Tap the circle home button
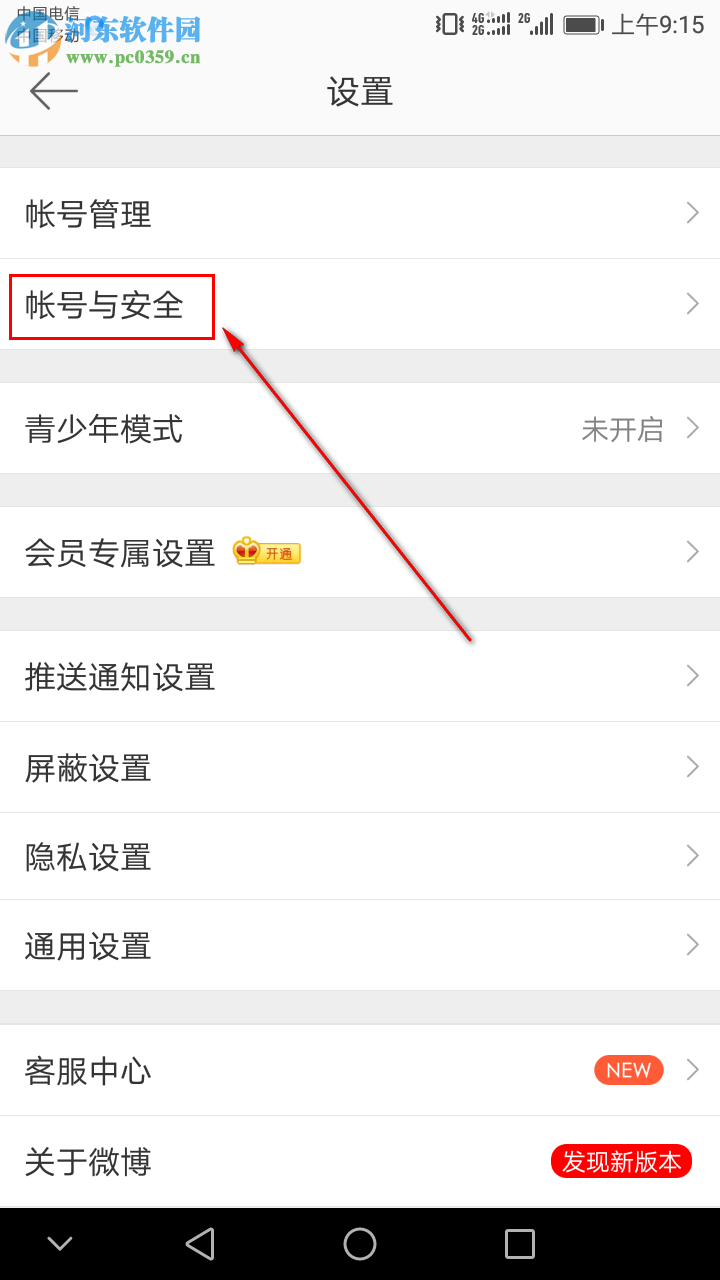 pyautogui.click(x=360, y=1243)
